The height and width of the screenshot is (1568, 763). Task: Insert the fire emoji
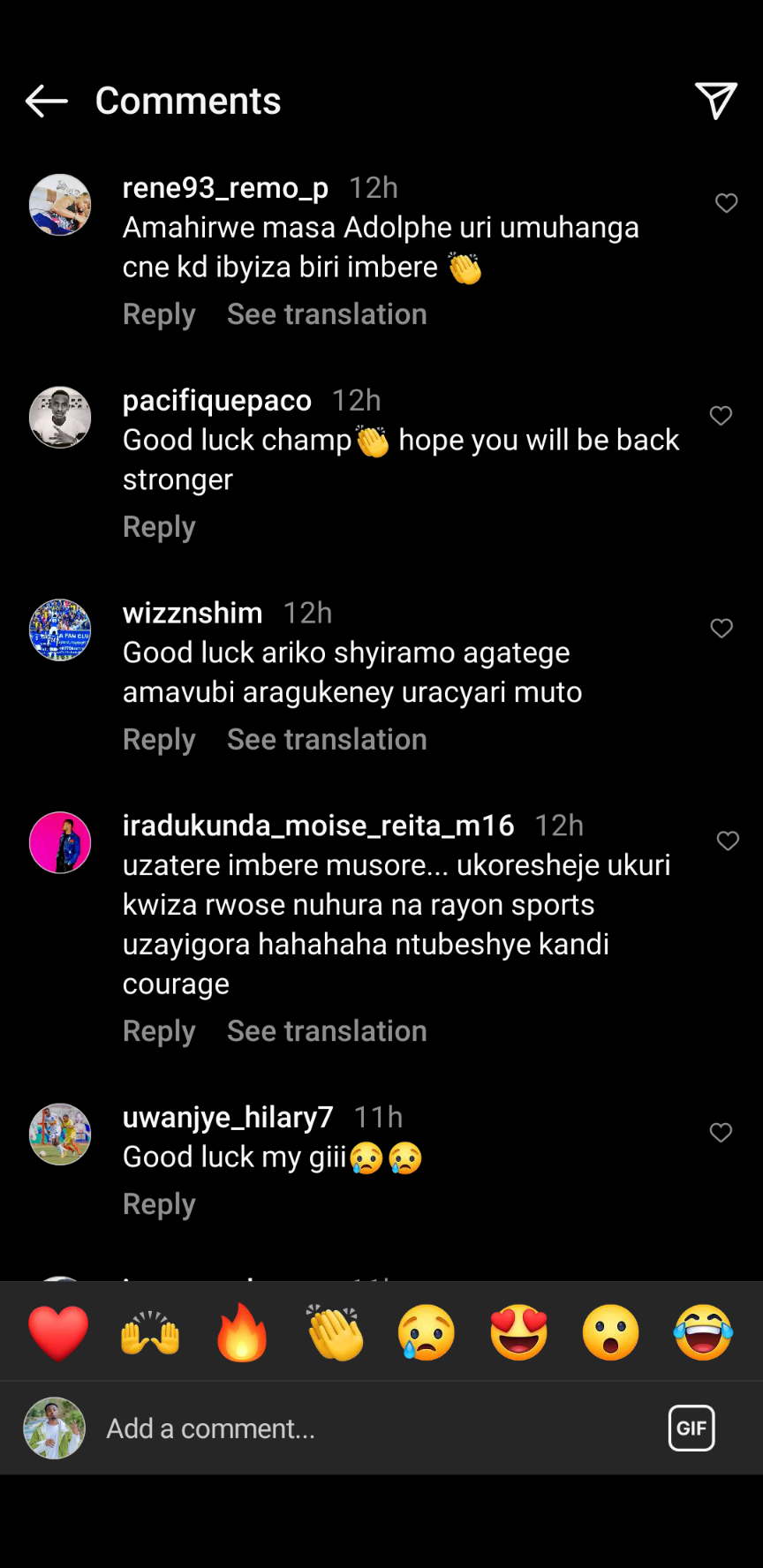(x=242, y=1332)
